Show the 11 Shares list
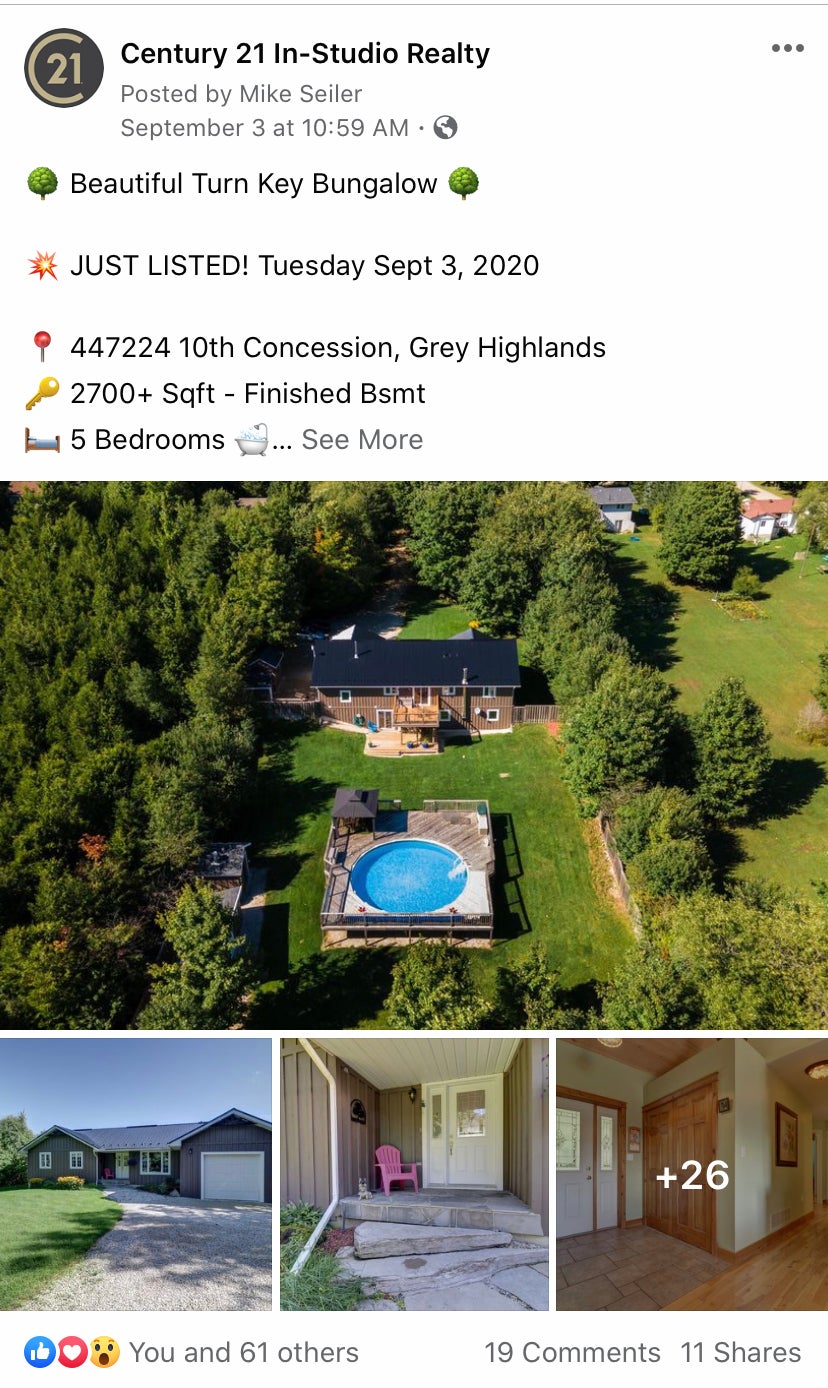 (x=741, y=1353)
